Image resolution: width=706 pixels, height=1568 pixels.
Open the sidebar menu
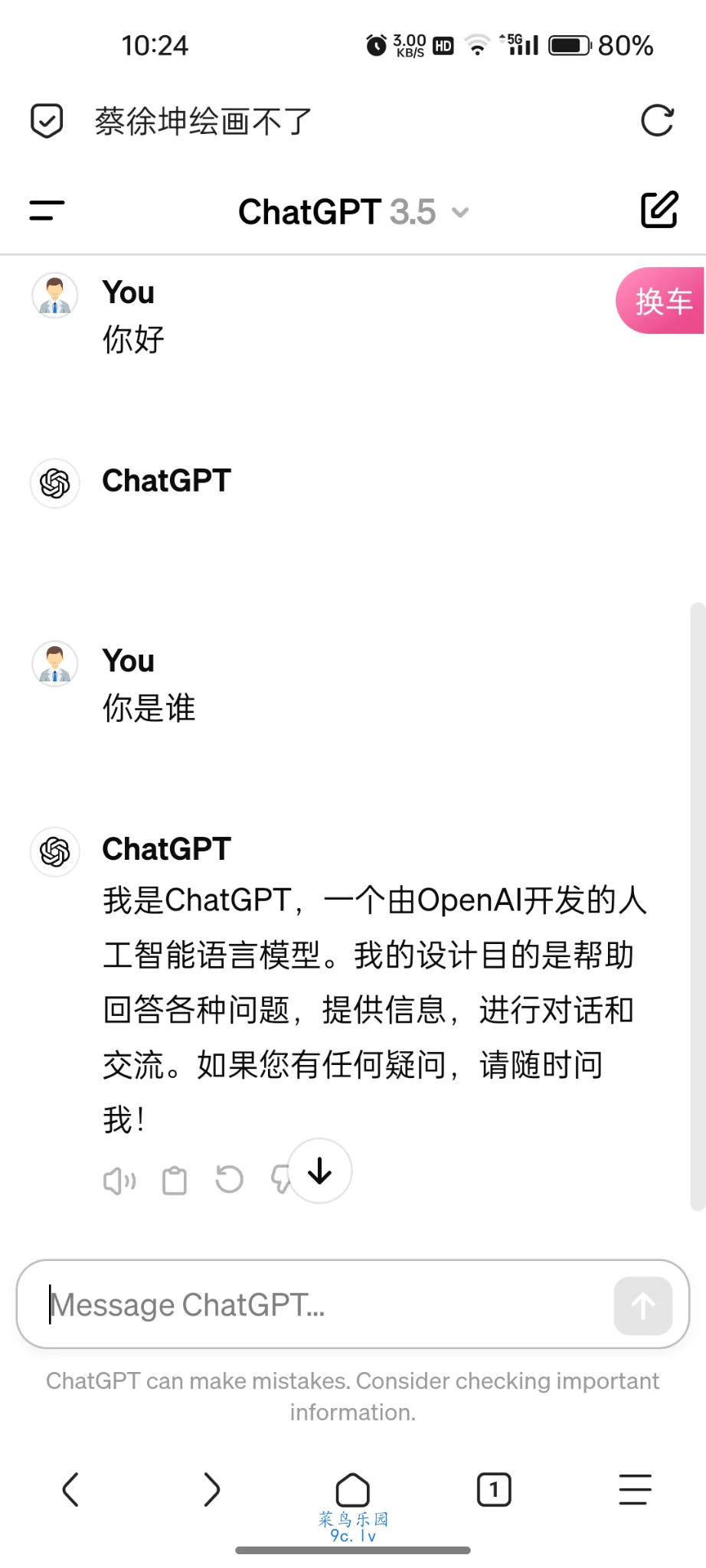[x=47, y=211]
